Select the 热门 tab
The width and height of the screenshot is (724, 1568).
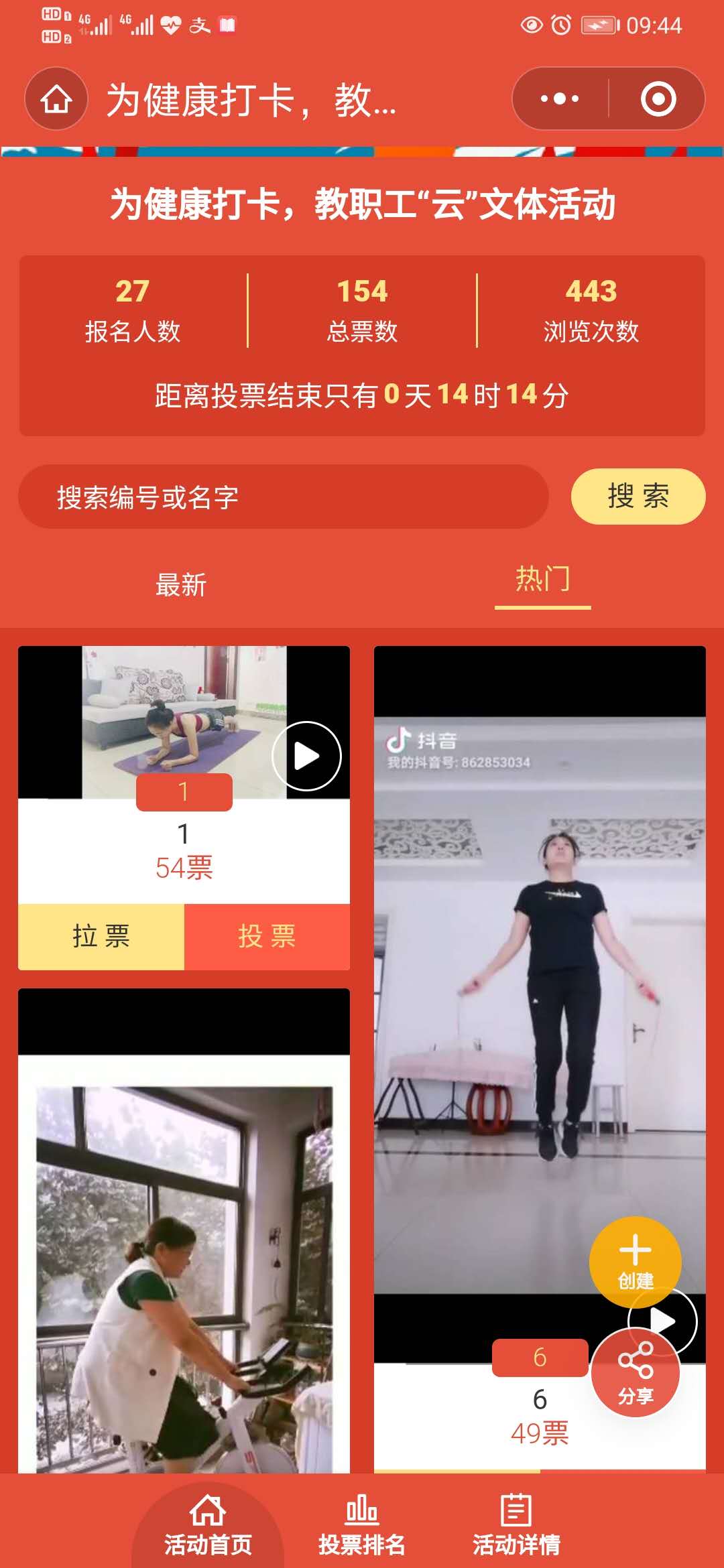click(542, 580)
